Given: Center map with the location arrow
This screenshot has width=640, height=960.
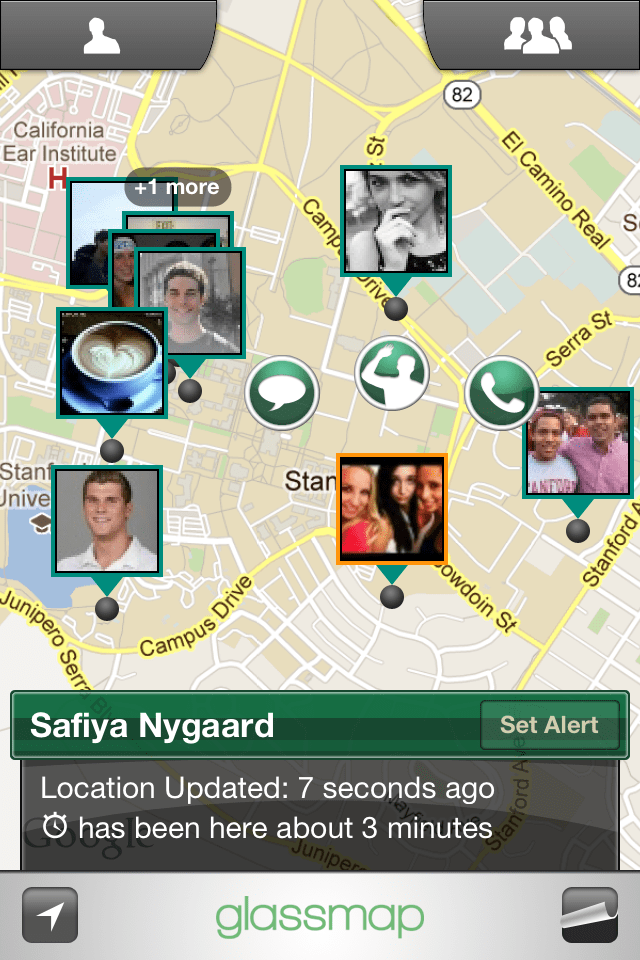Looking at the screenshot, I should pyautogui.click(x=49, y=915).
